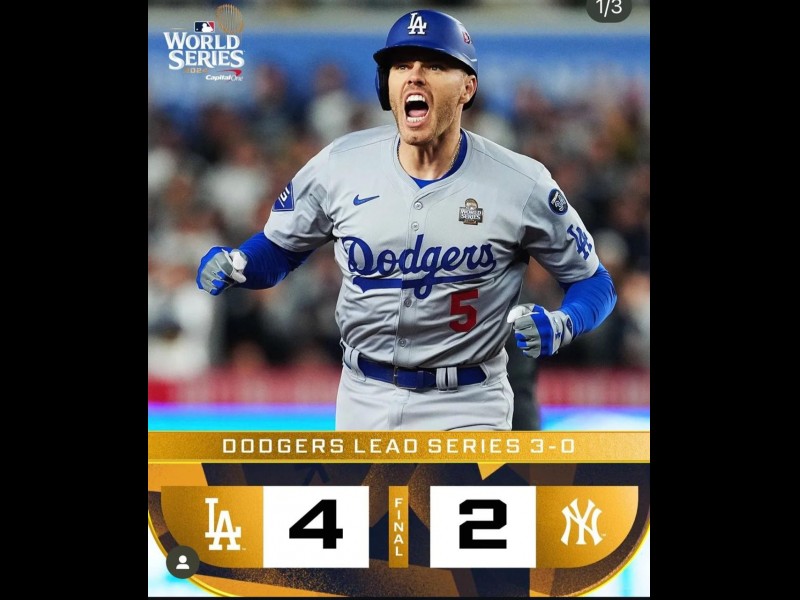Show people tagged in this post

pyautogui.click(x=182, y=562)
